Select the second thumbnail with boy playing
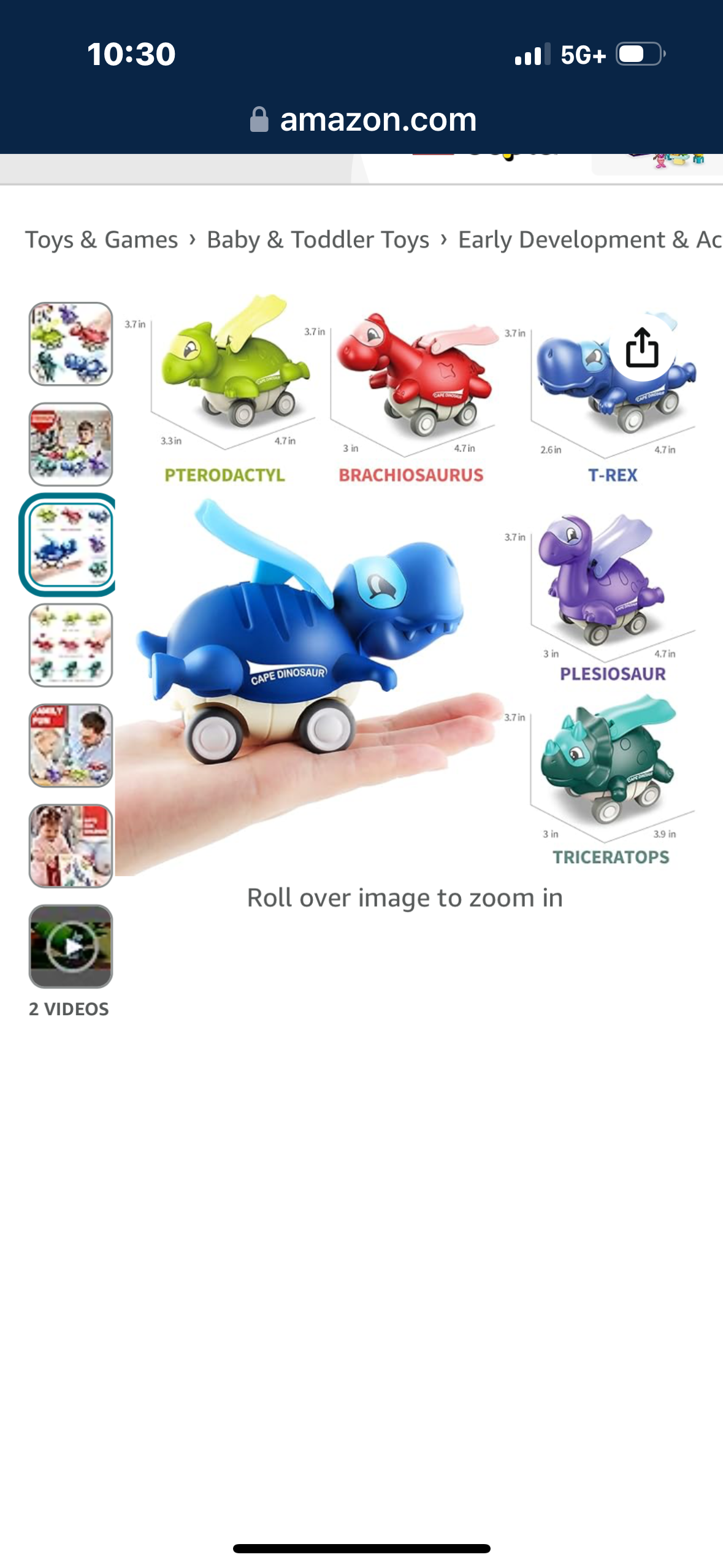Screen dimensions: 723x1568 click(x=71, y=444)
